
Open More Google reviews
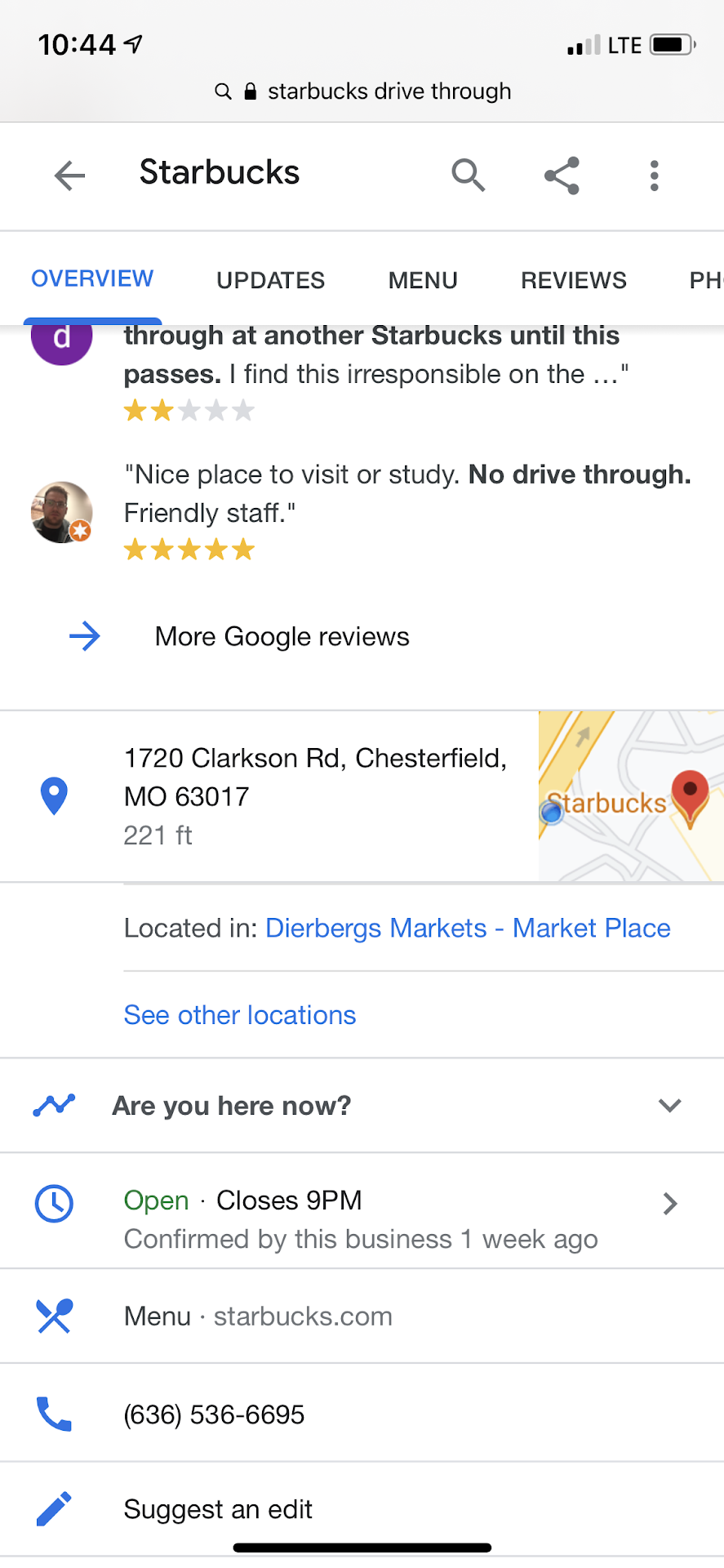coord(282,636)
